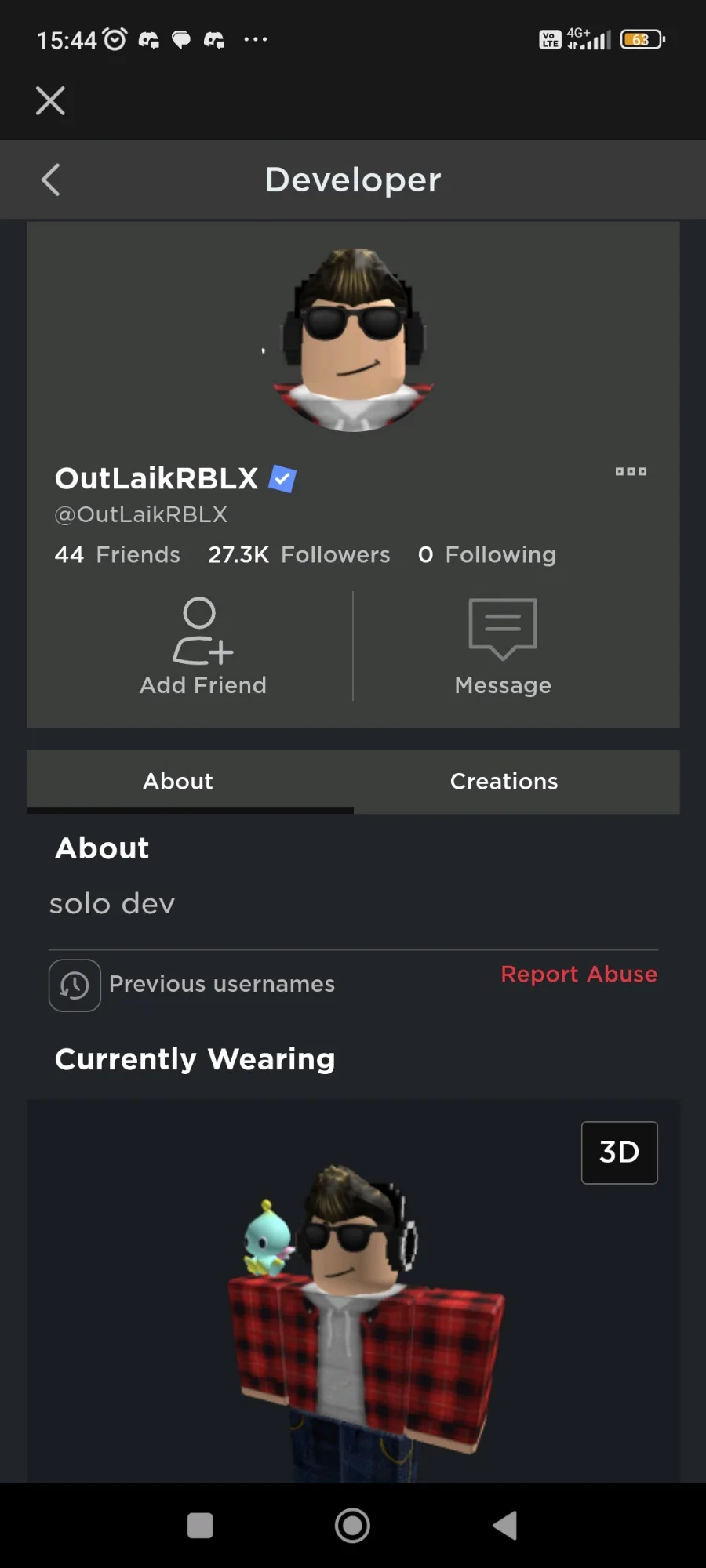The image size is (706, 1568).
Task: Report Abuse for this profile
Action: 579,974
